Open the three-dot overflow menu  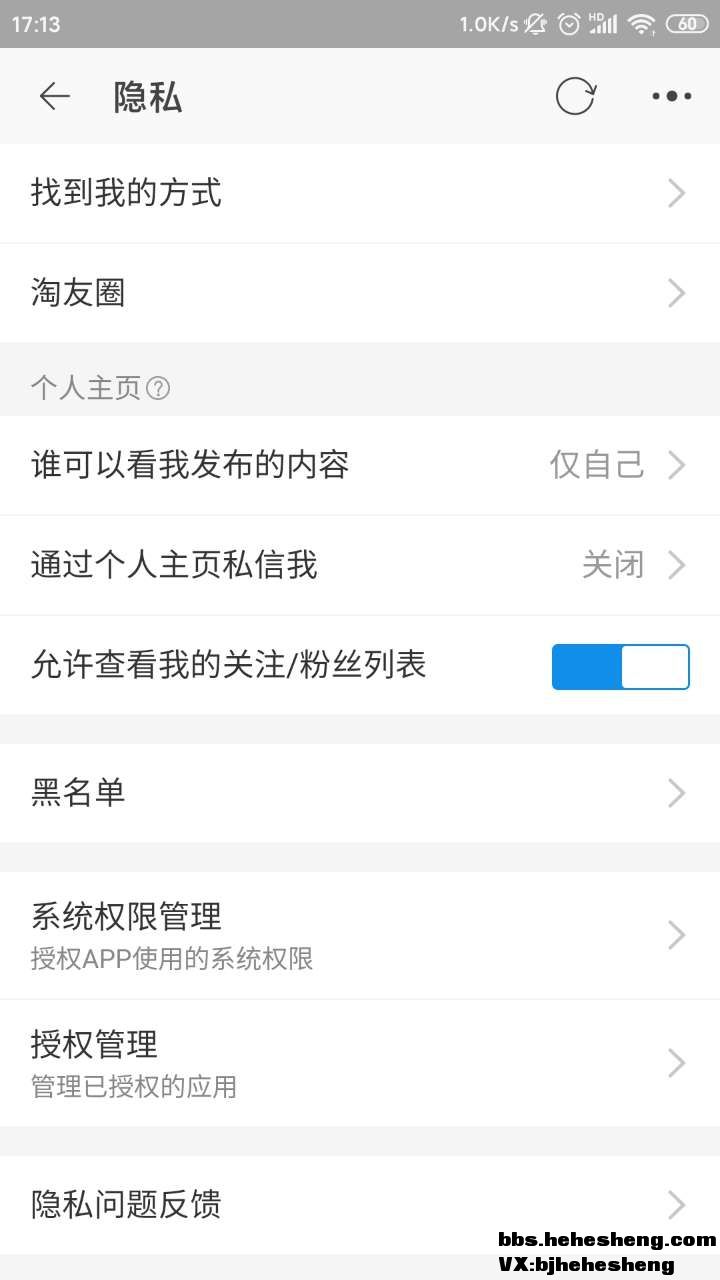[671, 96]
